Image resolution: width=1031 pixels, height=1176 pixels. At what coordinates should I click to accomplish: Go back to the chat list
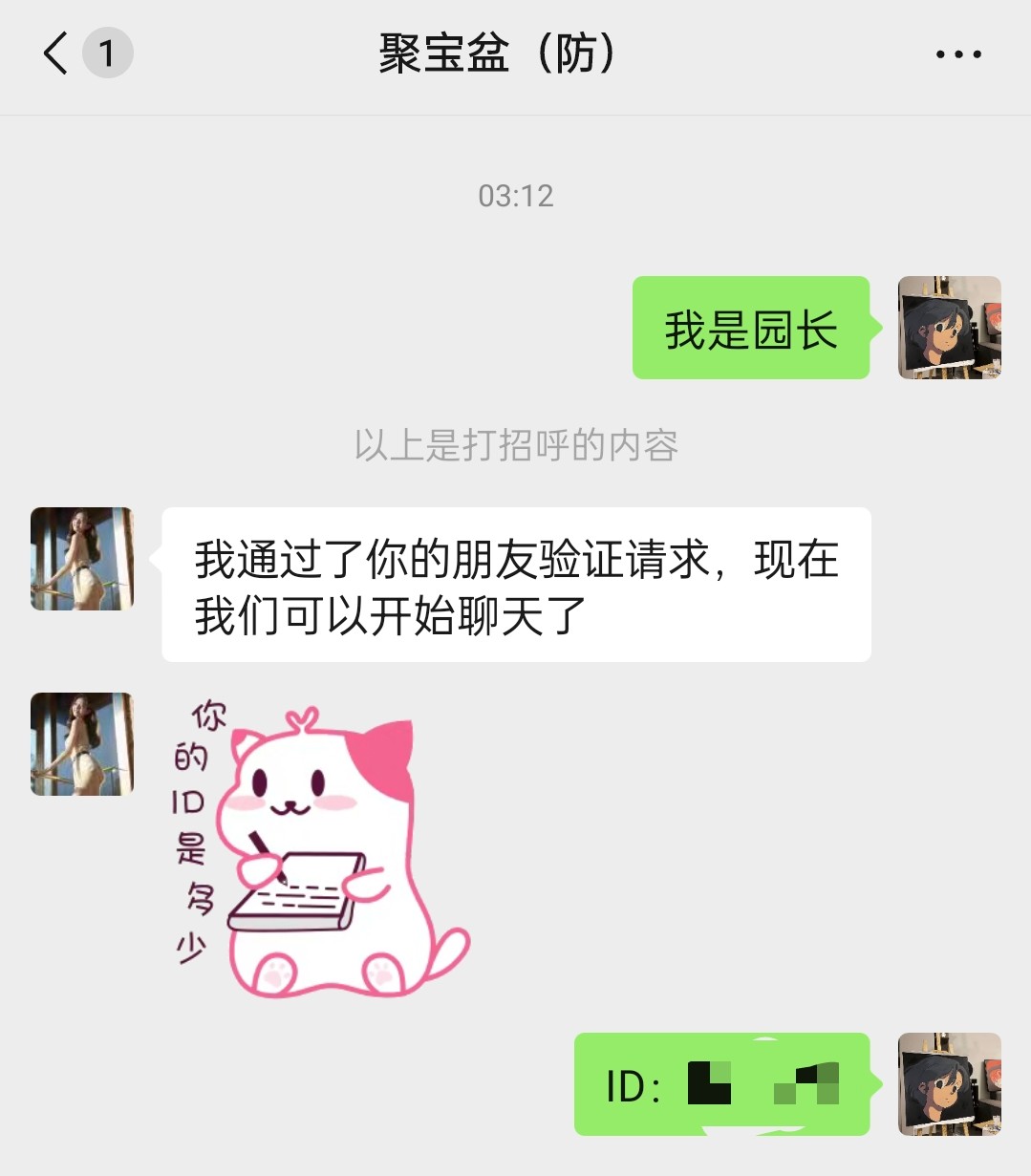(57, 53)
